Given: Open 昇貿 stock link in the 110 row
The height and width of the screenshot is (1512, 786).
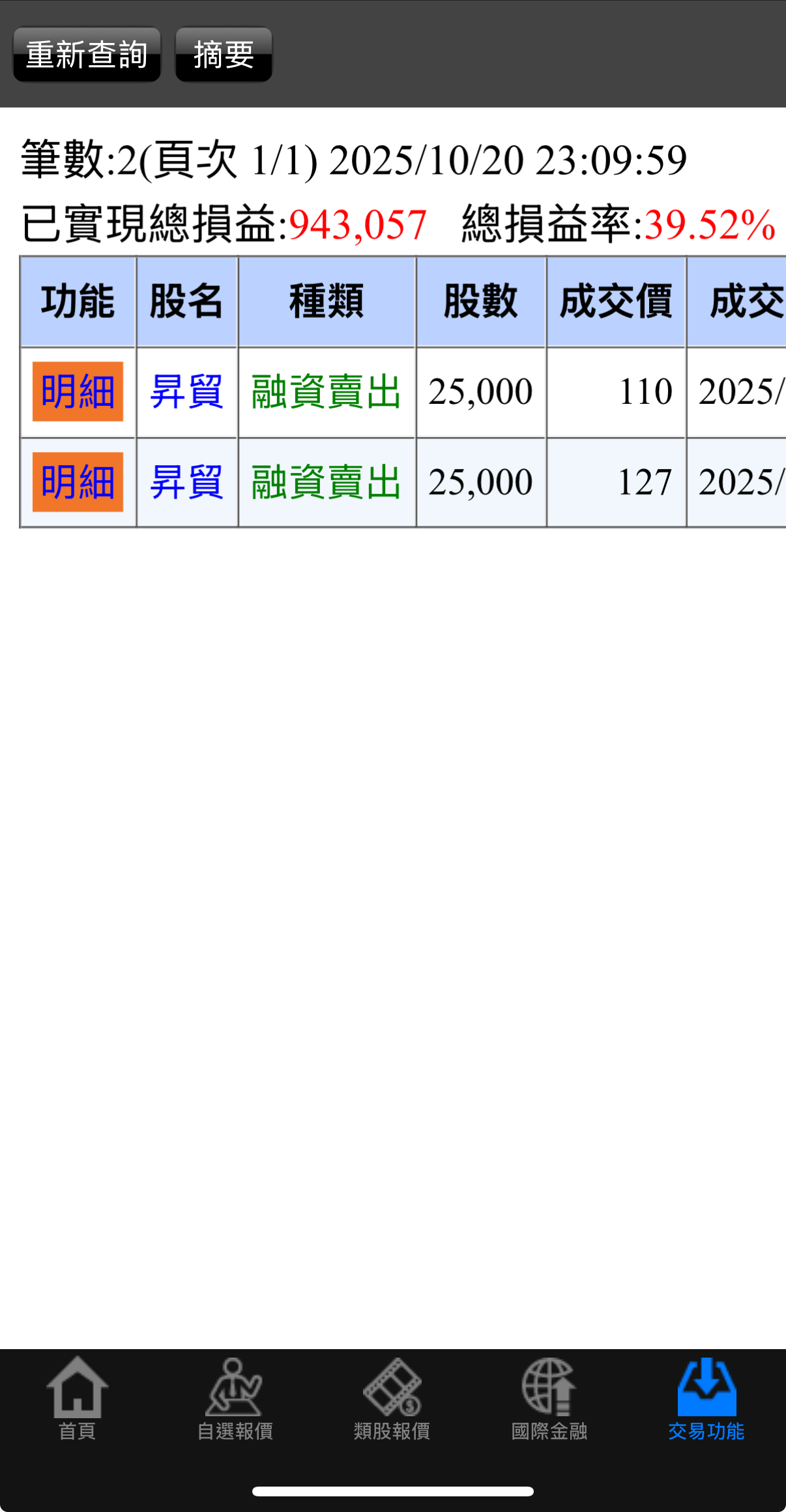Looking at the screenshot, I should [x=186, y=392].
